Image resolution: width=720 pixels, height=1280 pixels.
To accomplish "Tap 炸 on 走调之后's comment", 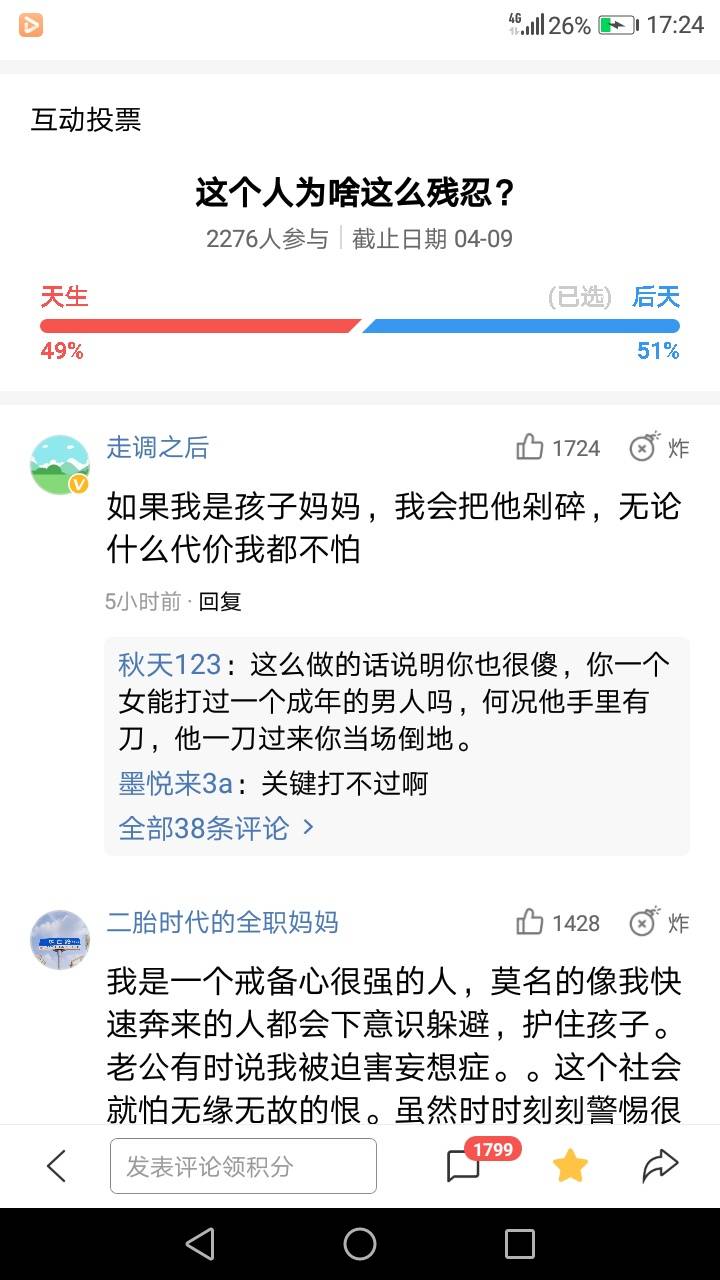I will pos(659,448).
